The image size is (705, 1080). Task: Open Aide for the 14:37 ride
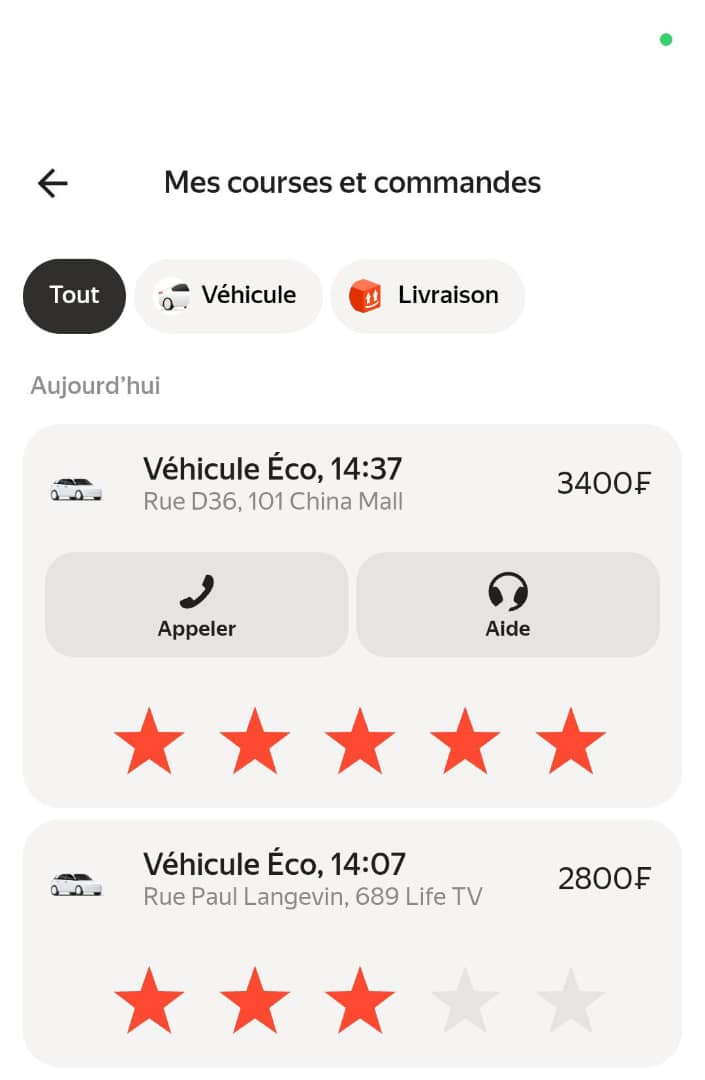pyautogui.click(x=508, y=604)
